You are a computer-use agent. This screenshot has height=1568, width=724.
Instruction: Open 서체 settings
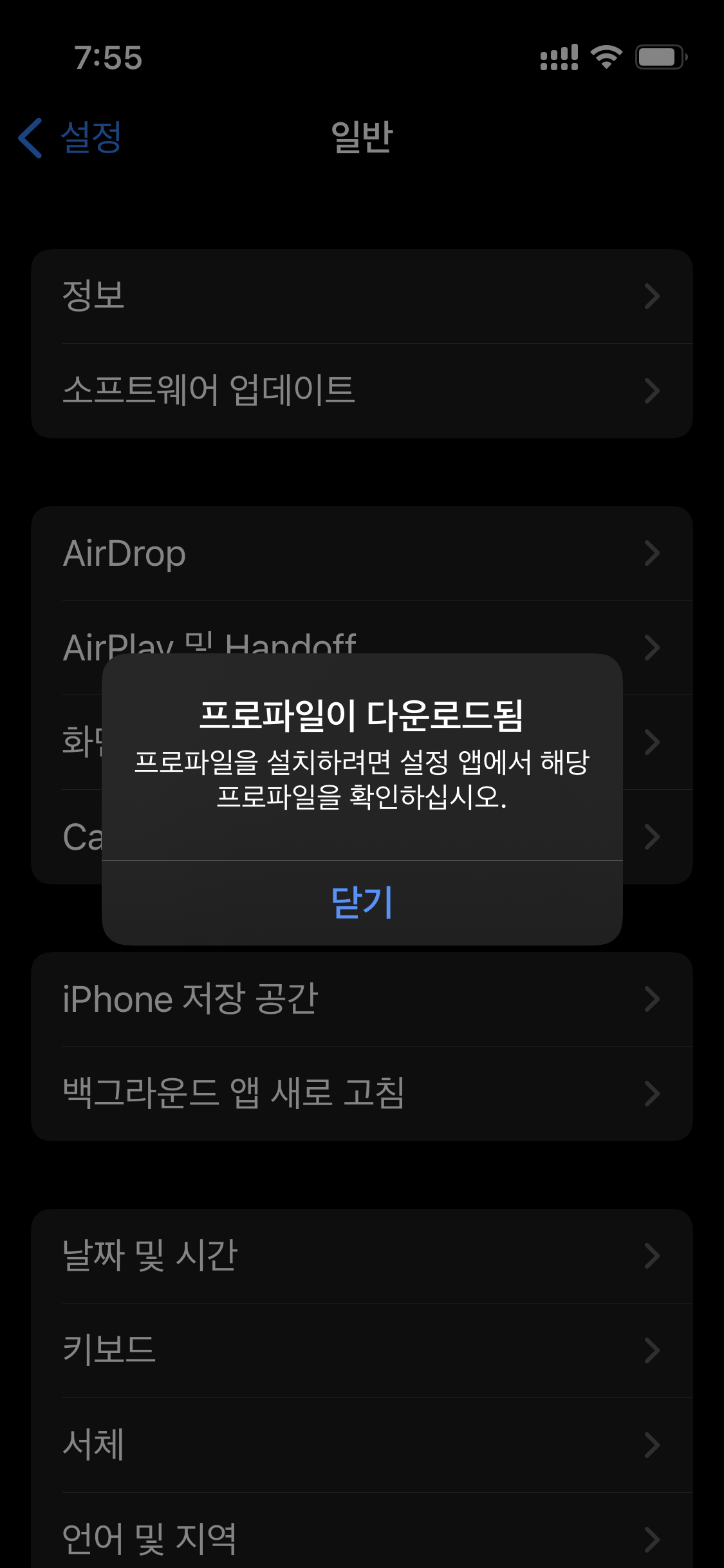click(362, 1445)
